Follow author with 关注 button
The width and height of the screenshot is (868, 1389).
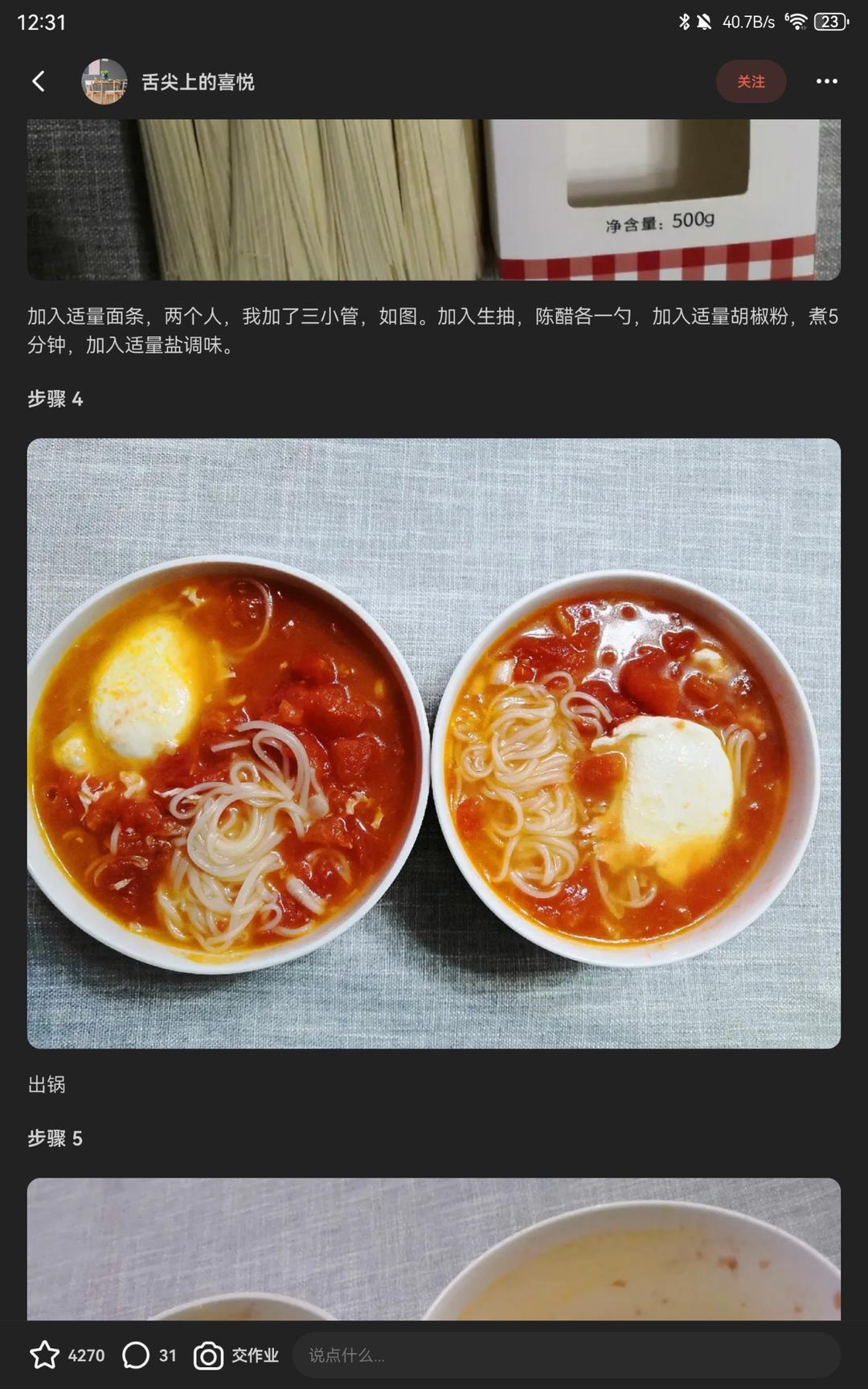[x=750, y=81]
